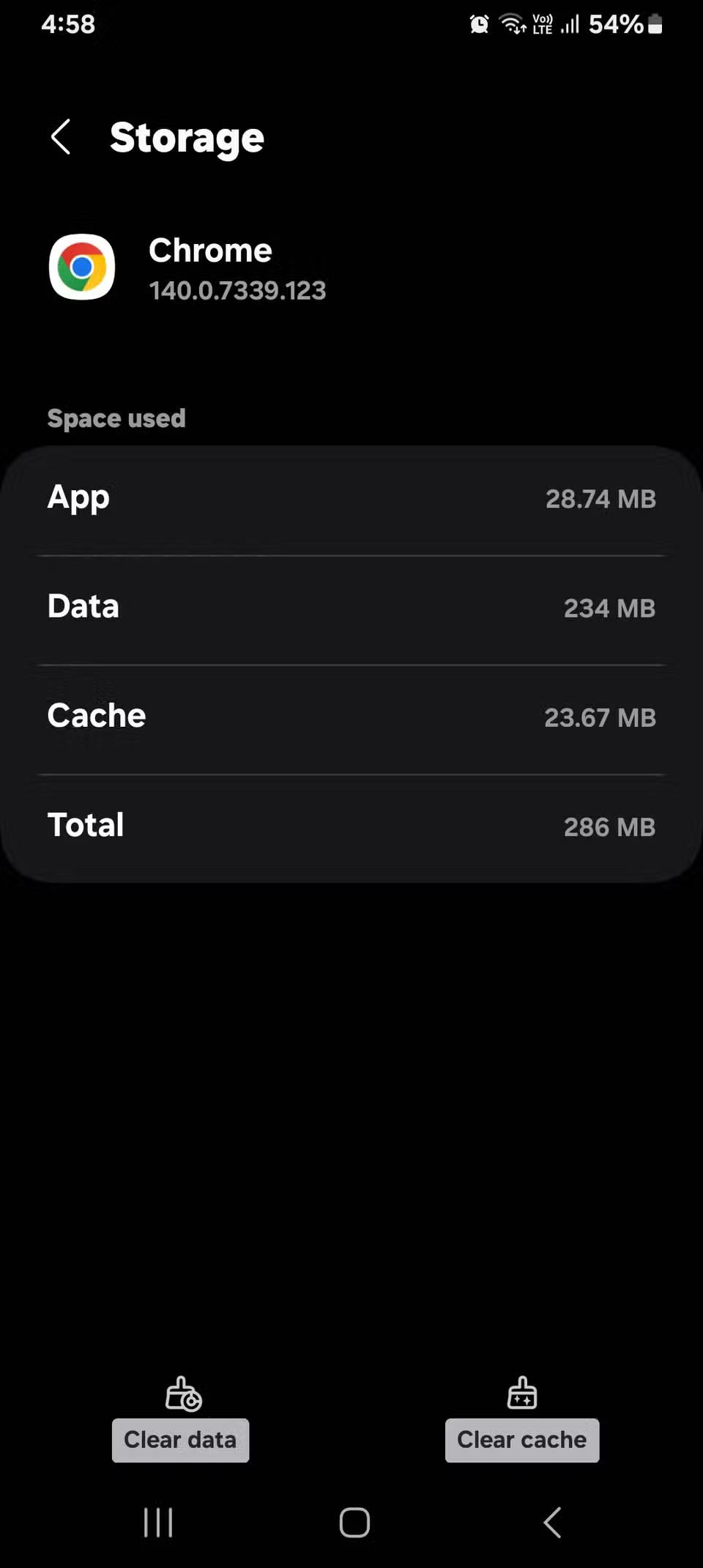Tap the navigation bar back button
This screenshot has width=703, height=1568.
[551, 1522]
